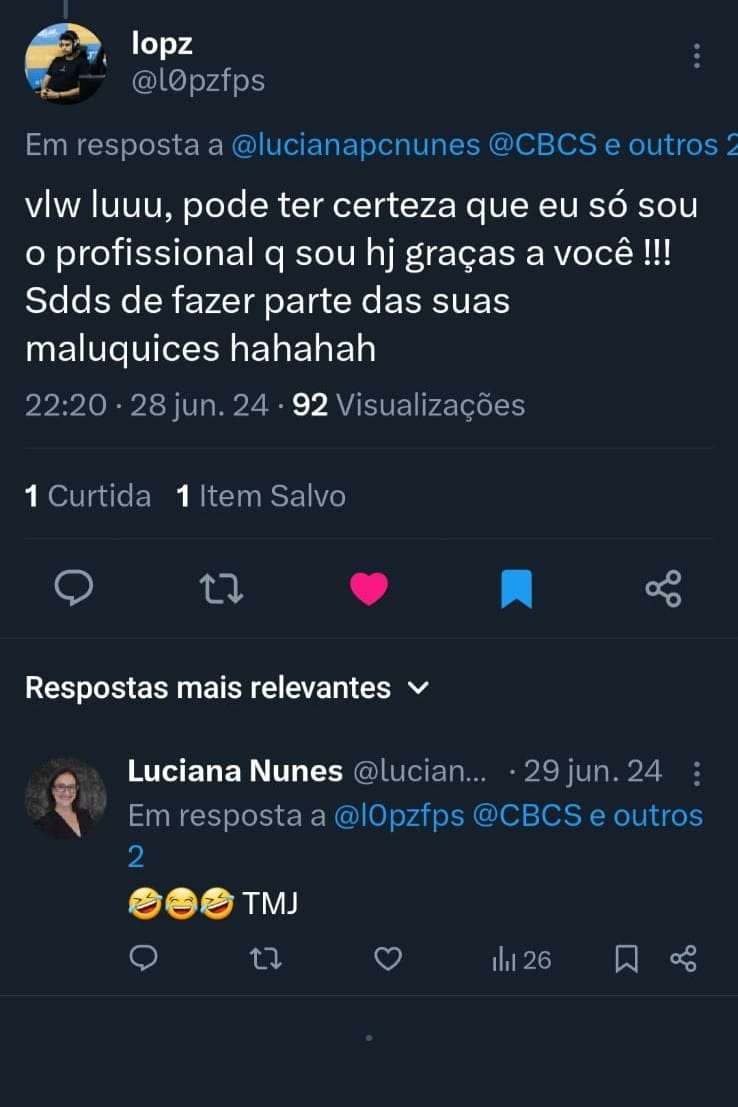The image size is (738, 1107).
Task: View who liked via 1 Curtida
Action: click(88, 496)
